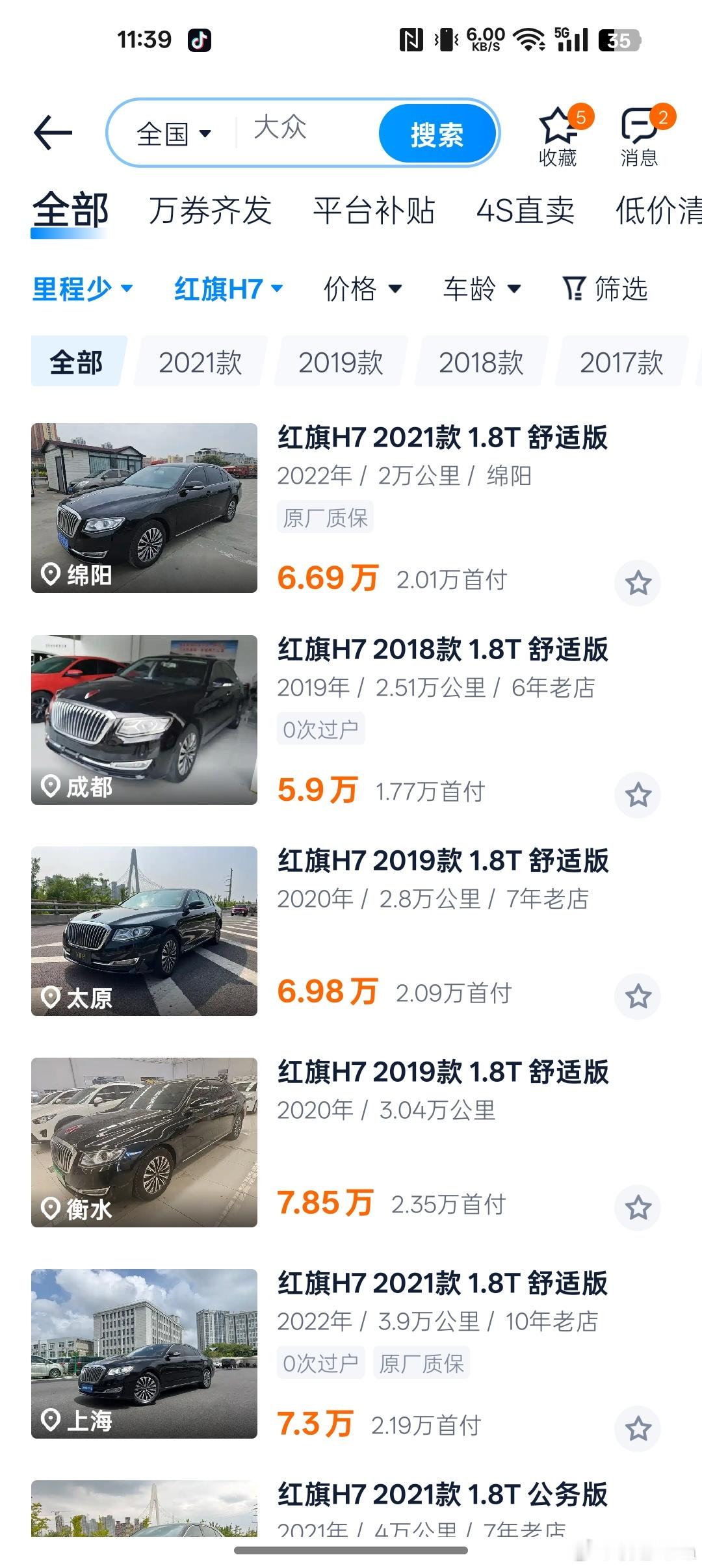The width and height of the screenshot is (702, 1568).
Task: Open 收藏 favorites
Action: click(558, 138)
